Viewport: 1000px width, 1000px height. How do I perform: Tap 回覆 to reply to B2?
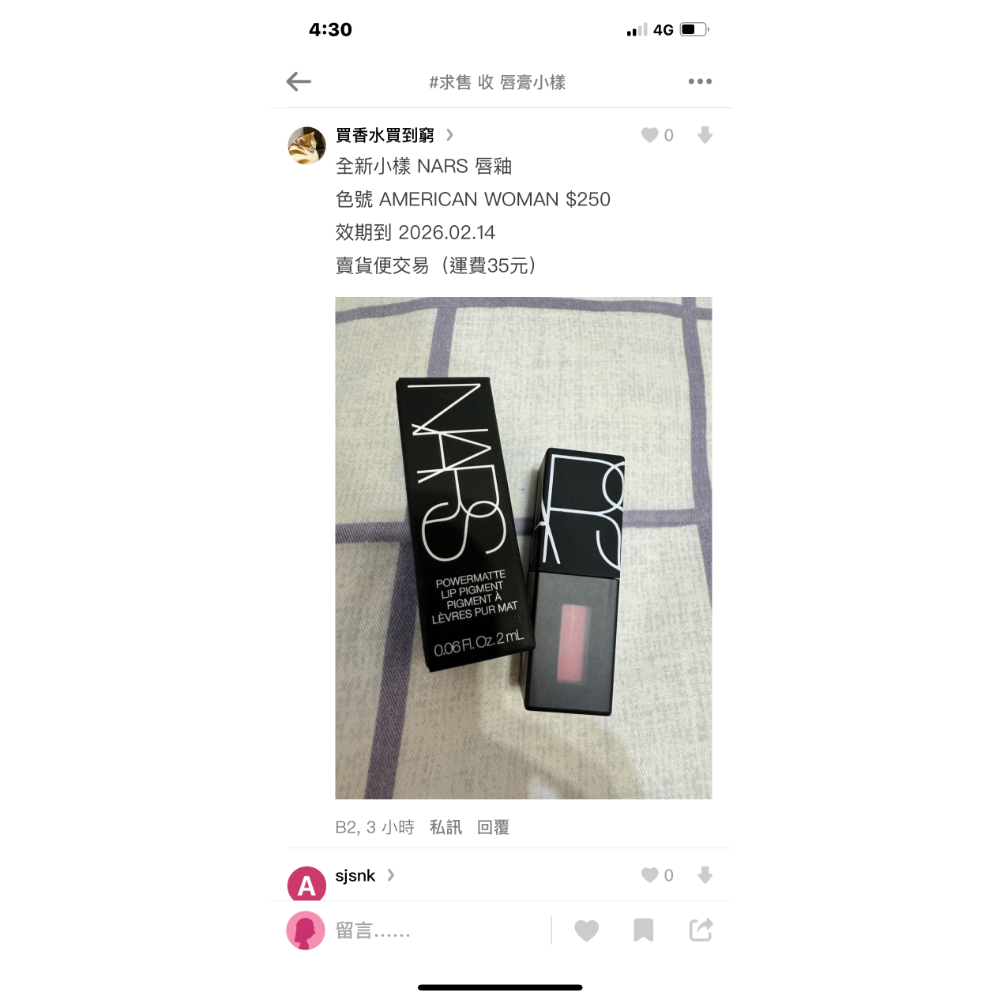pos(493,827)
